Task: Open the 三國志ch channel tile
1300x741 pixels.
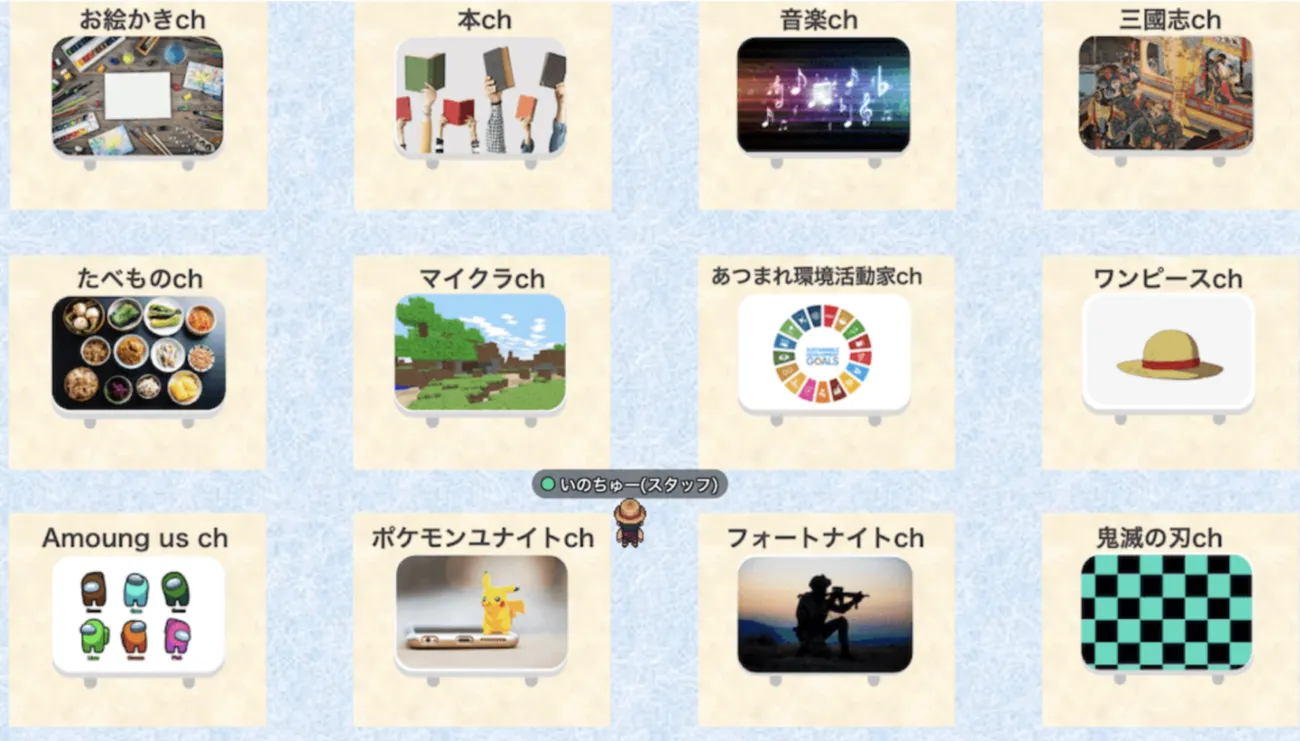Action: [x=1166, y=93]
